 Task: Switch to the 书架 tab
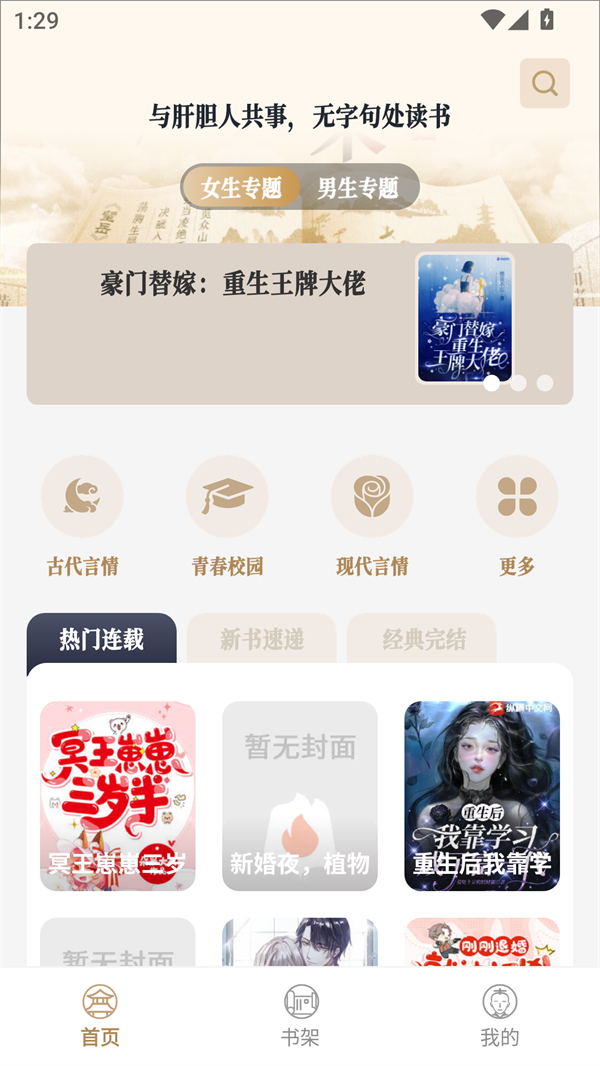click(300, 1014)
